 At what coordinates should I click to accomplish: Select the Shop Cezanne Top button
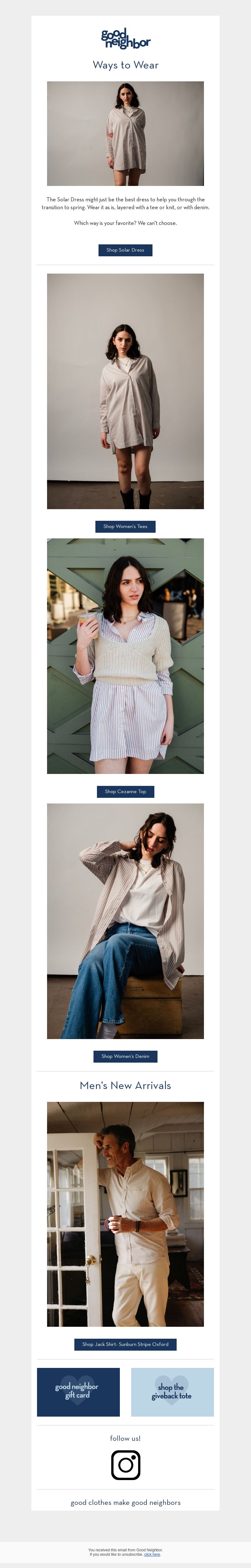125,791
